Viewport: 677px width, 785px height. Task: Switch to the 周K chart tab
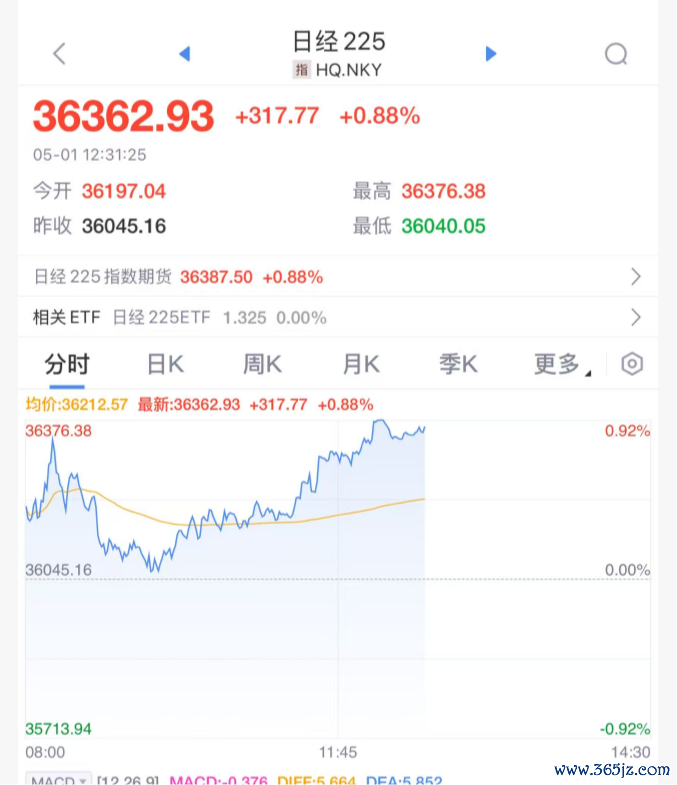coord(262,364)
